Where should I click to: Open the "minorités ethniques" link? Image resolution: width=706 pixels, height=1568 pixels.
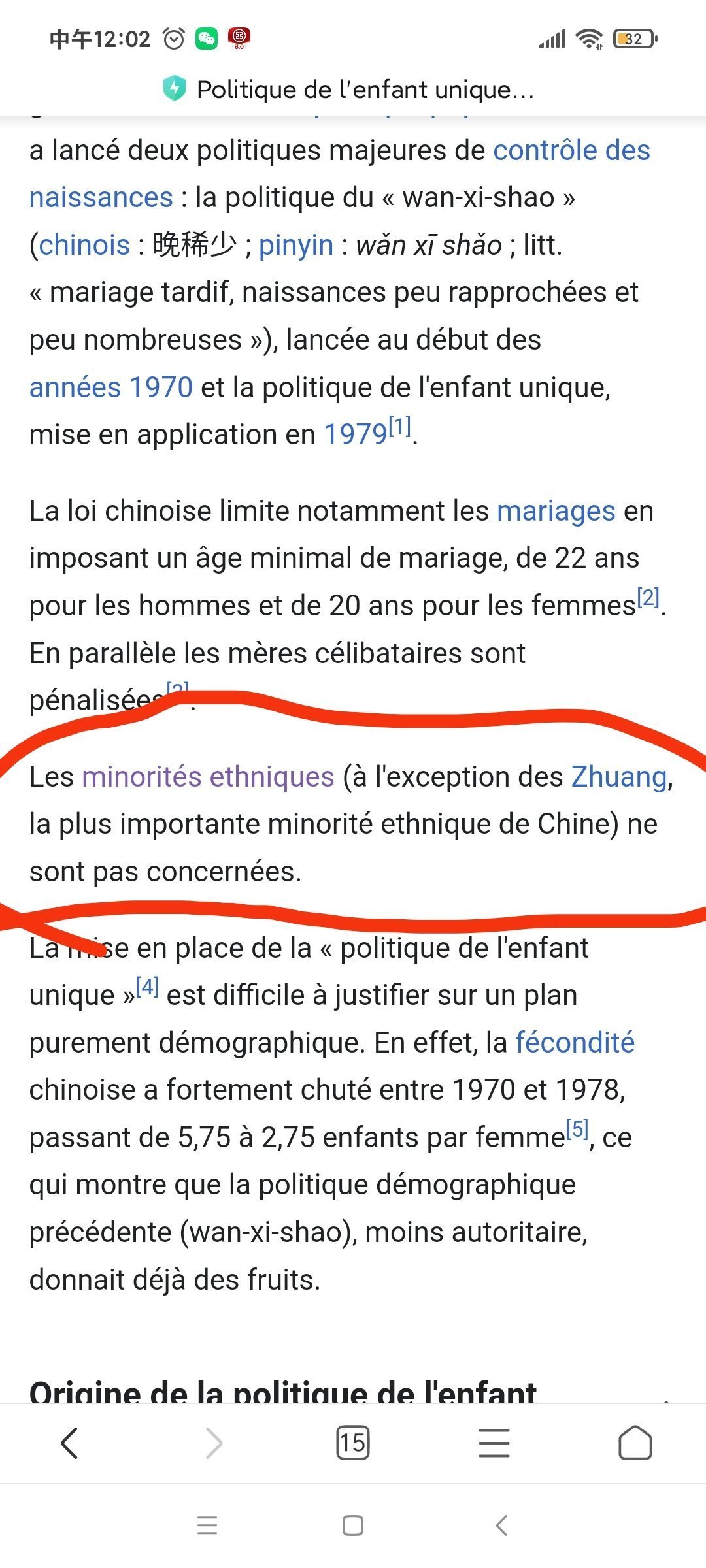[208, 777]
